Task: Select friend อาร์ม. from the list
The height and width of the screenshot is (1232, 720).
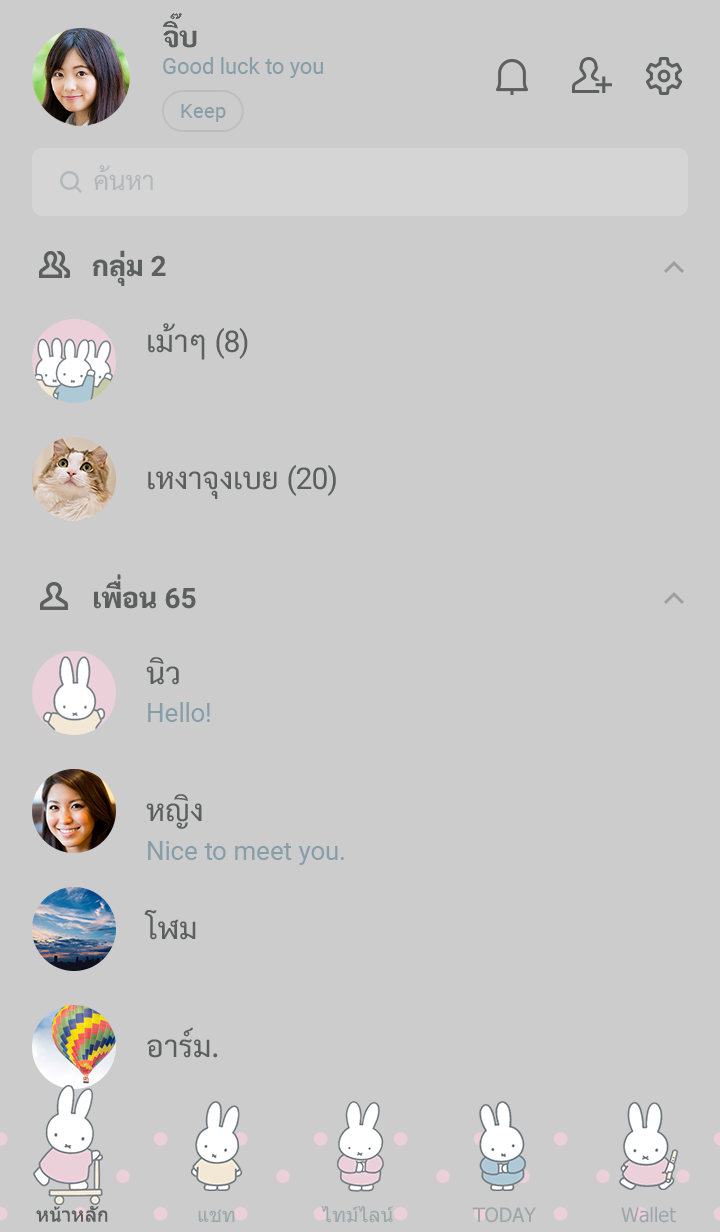Action: point(182,1047)
